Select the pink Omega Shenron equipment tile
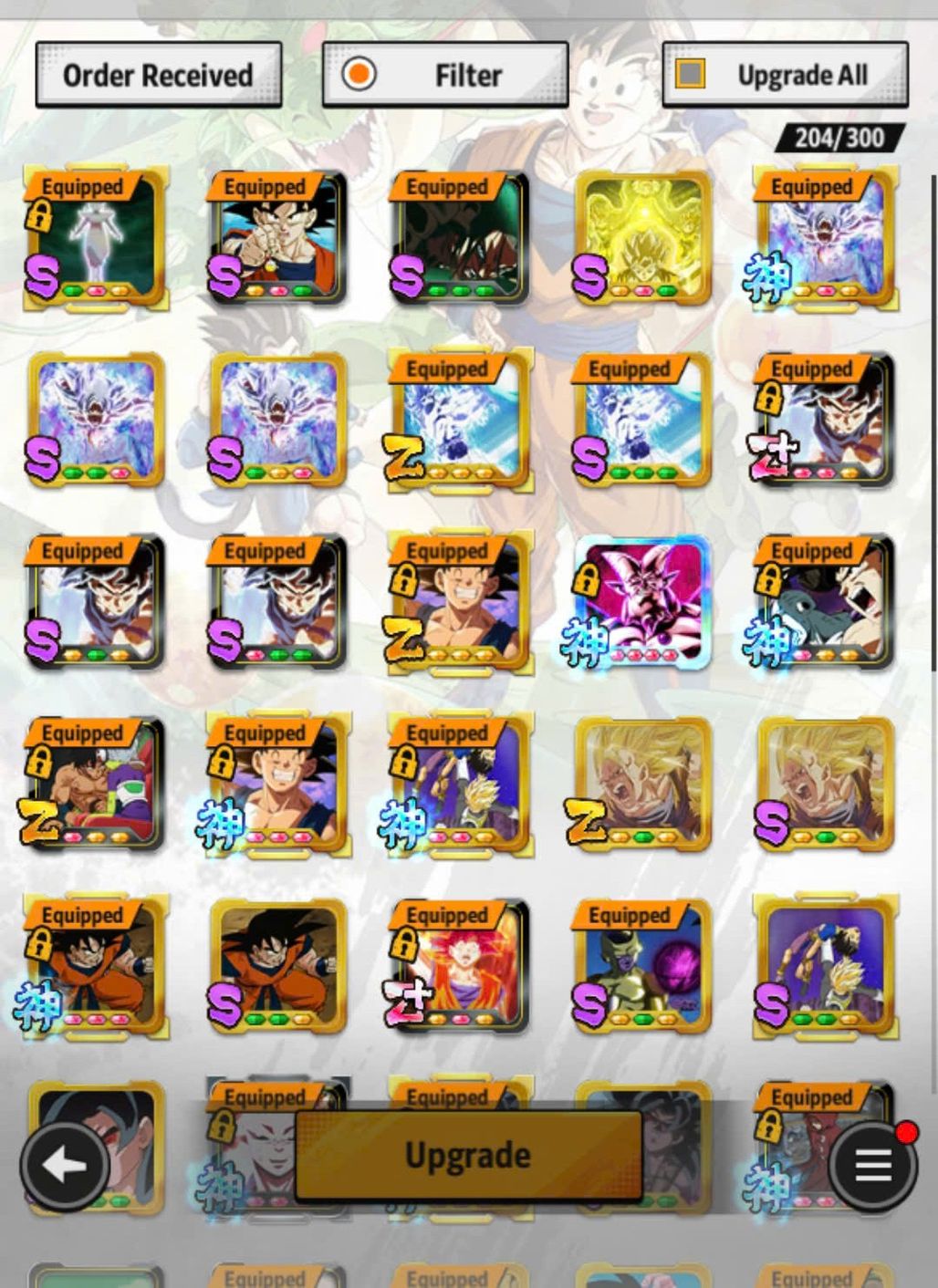This screenshot has height=1288, width=938. tap(642, 602)
